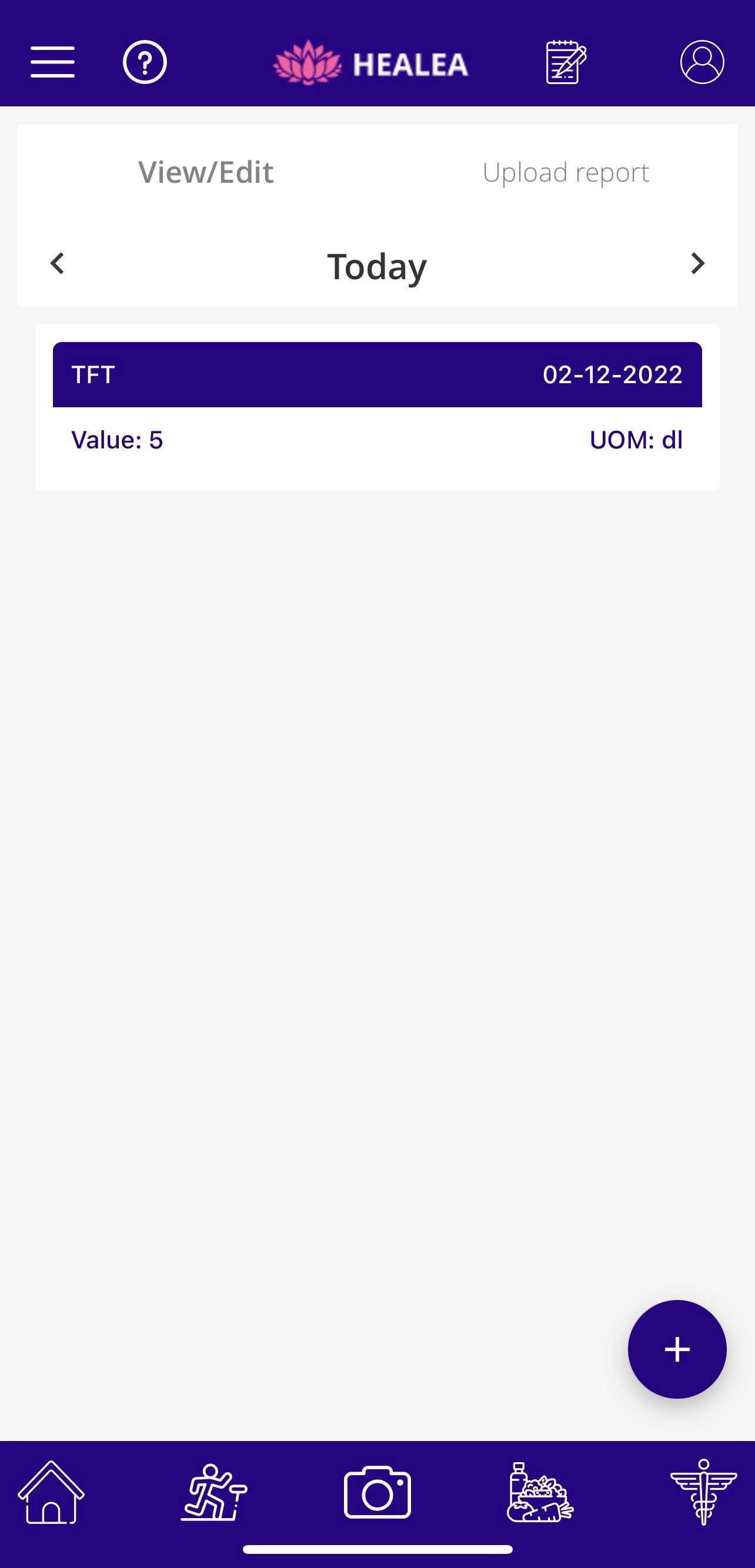Open the user profile icon
The height and width of the screenshot is (1568, 755).
tap(701, 62)
